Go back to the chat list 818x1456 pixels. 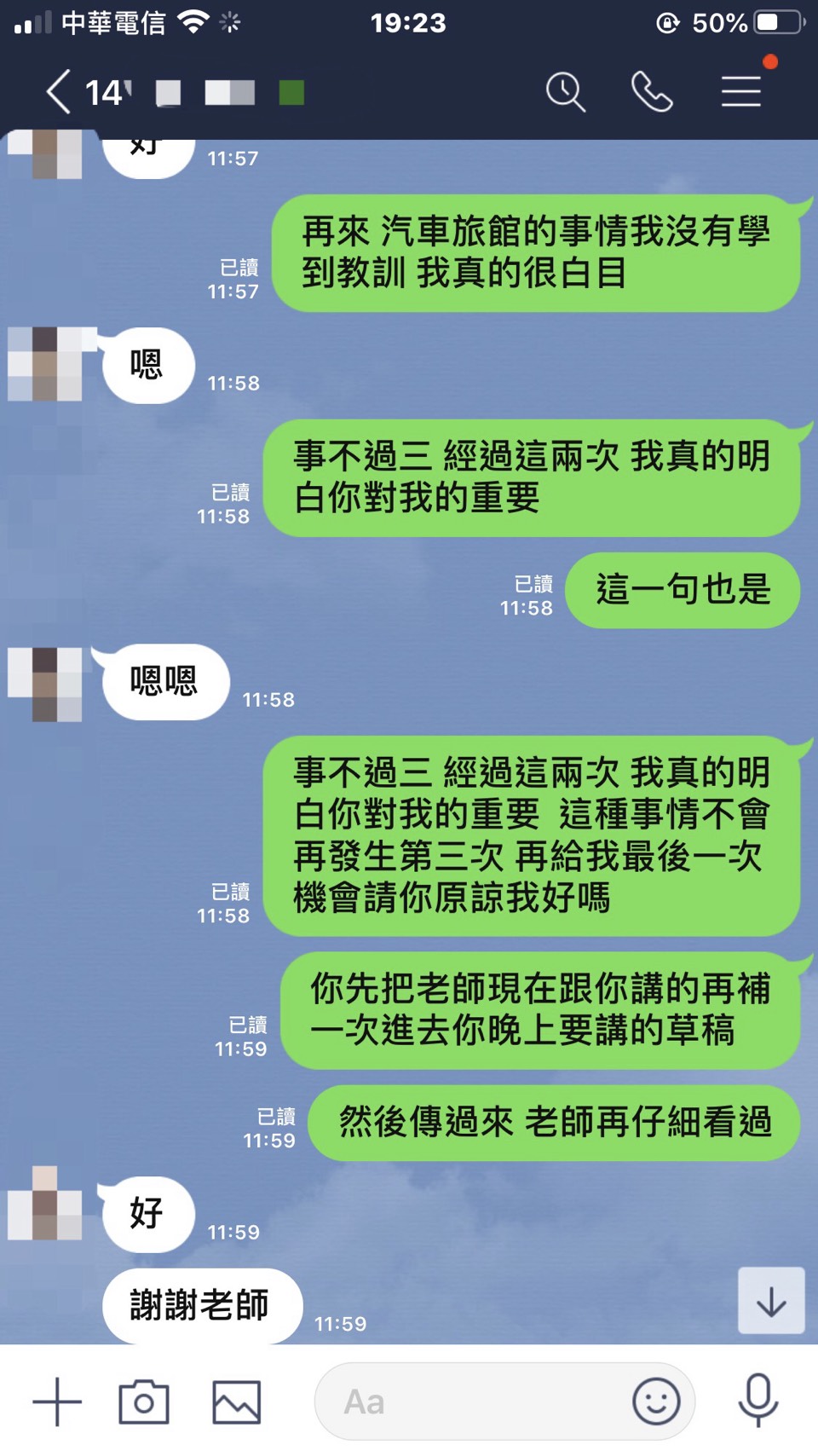[58, 91]
